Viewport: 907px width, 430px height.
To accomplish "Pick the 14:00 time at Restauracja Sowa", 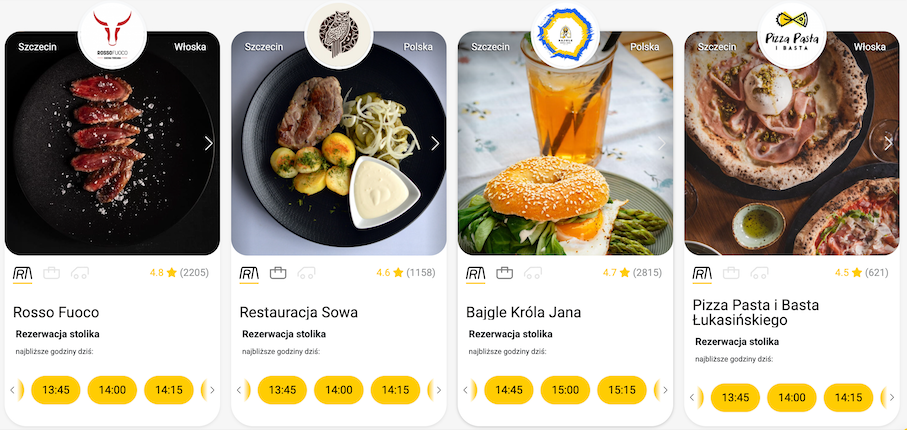I will 339,390.
